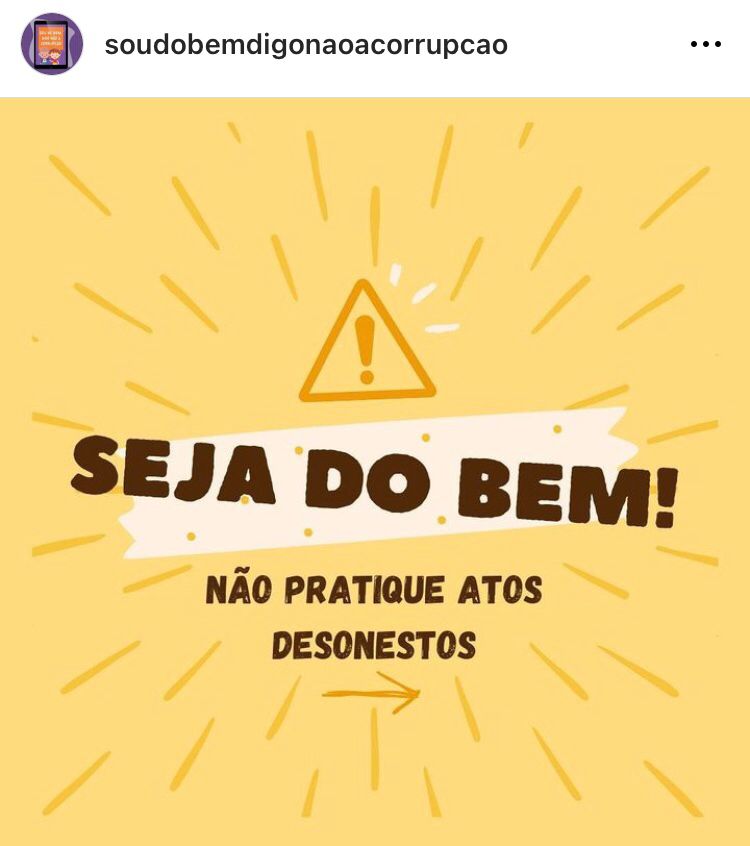
Task: Tap the soudobemdigonaoacorrupcao username
Action: click(x=306, y=45)
